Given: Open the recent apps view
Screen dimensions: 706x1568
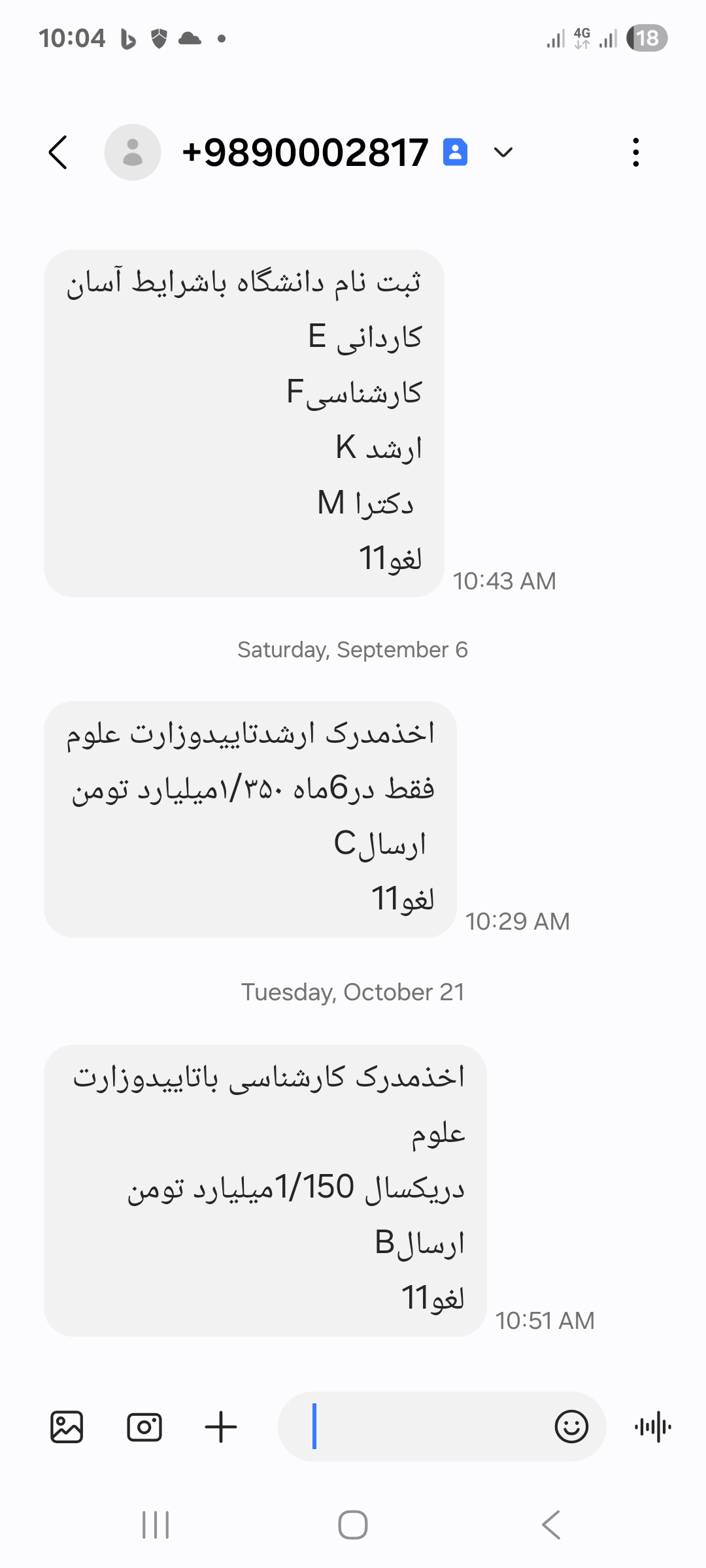Looking at the screenshot, I should (x=156, y=1526).
